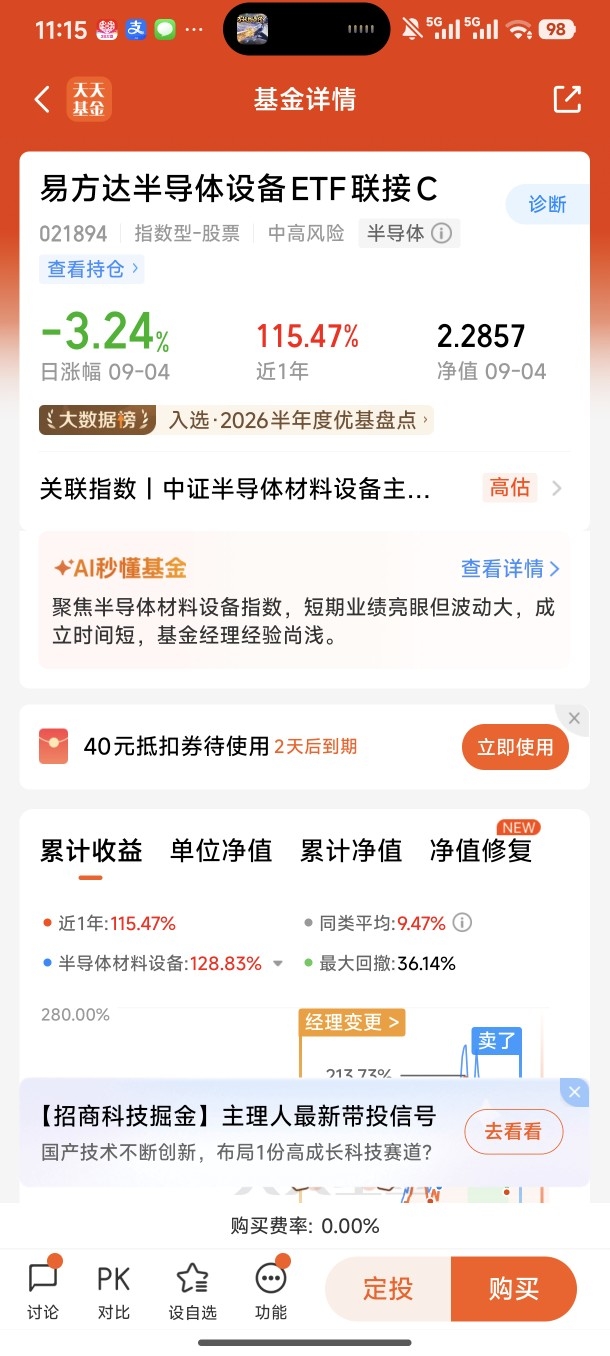Close the 招商科技掘金 promotion banner
The image size is (610, 1356).
(574, 1093)
